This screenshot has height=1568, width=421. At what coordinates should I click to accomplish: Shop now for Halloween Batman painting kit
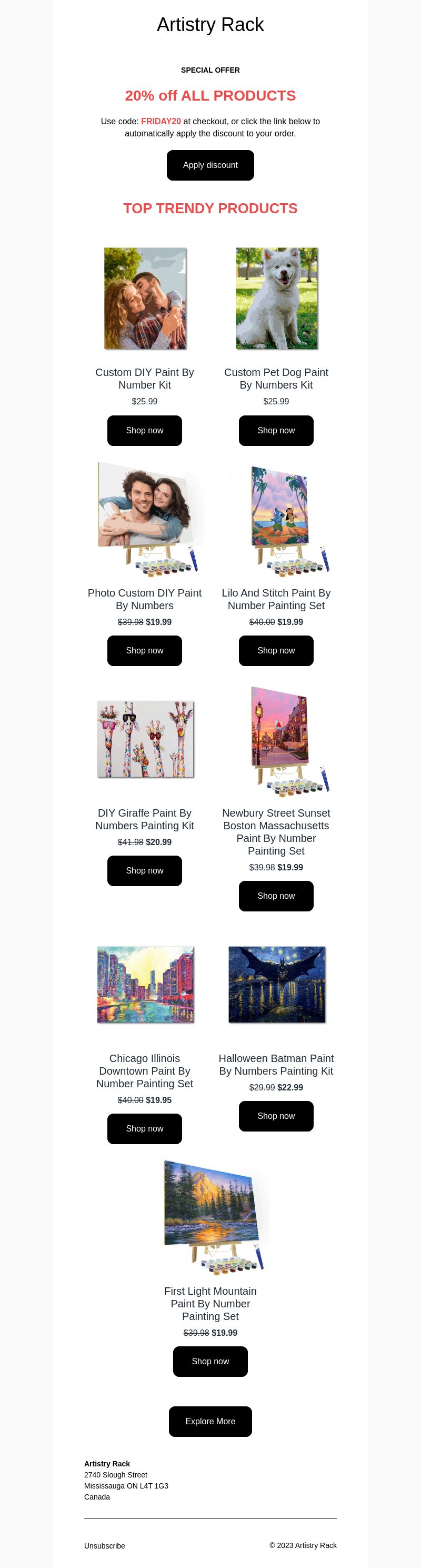pyautogui.click(x=276, y=1115)
